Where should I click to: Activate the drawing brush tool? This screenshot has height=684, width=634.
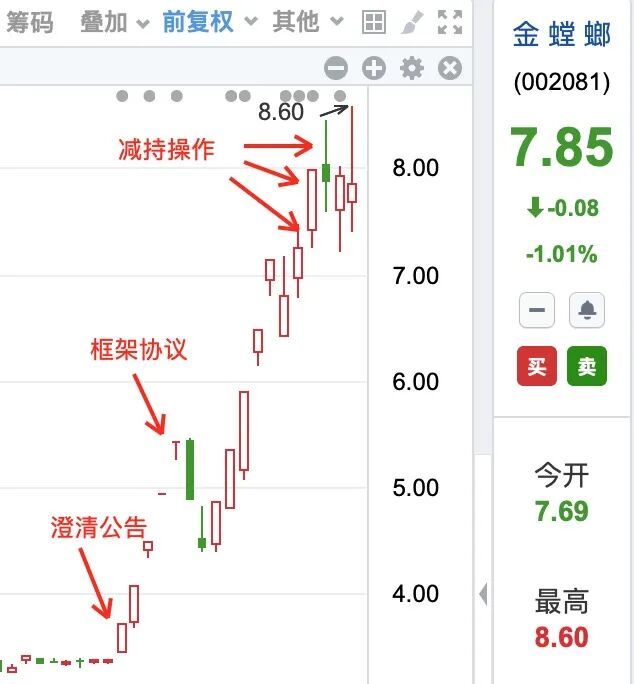pos(412,23)
